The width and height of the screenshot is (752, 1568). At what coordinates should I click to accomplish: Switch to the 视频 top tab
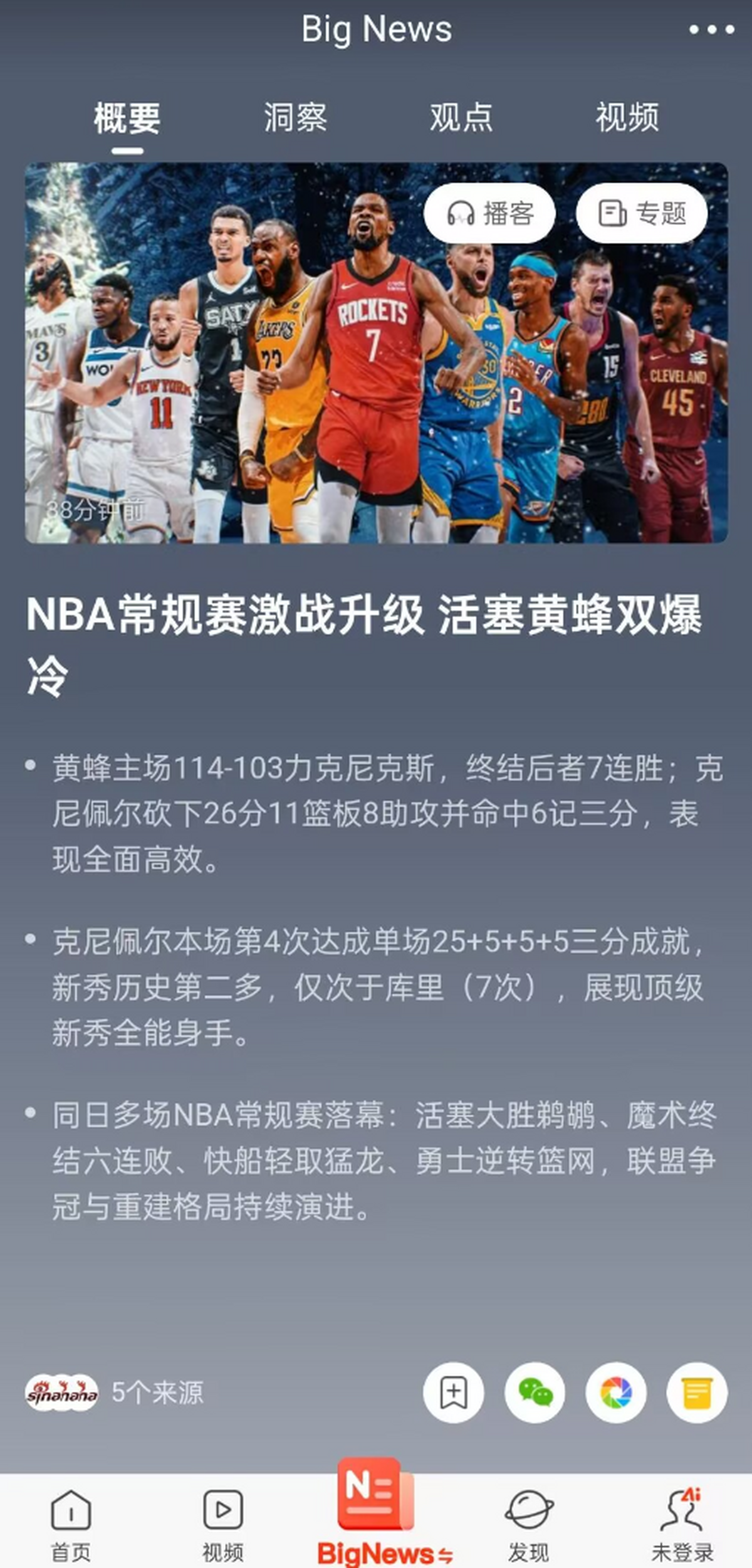pyautogui.click(x=627, y=118)
